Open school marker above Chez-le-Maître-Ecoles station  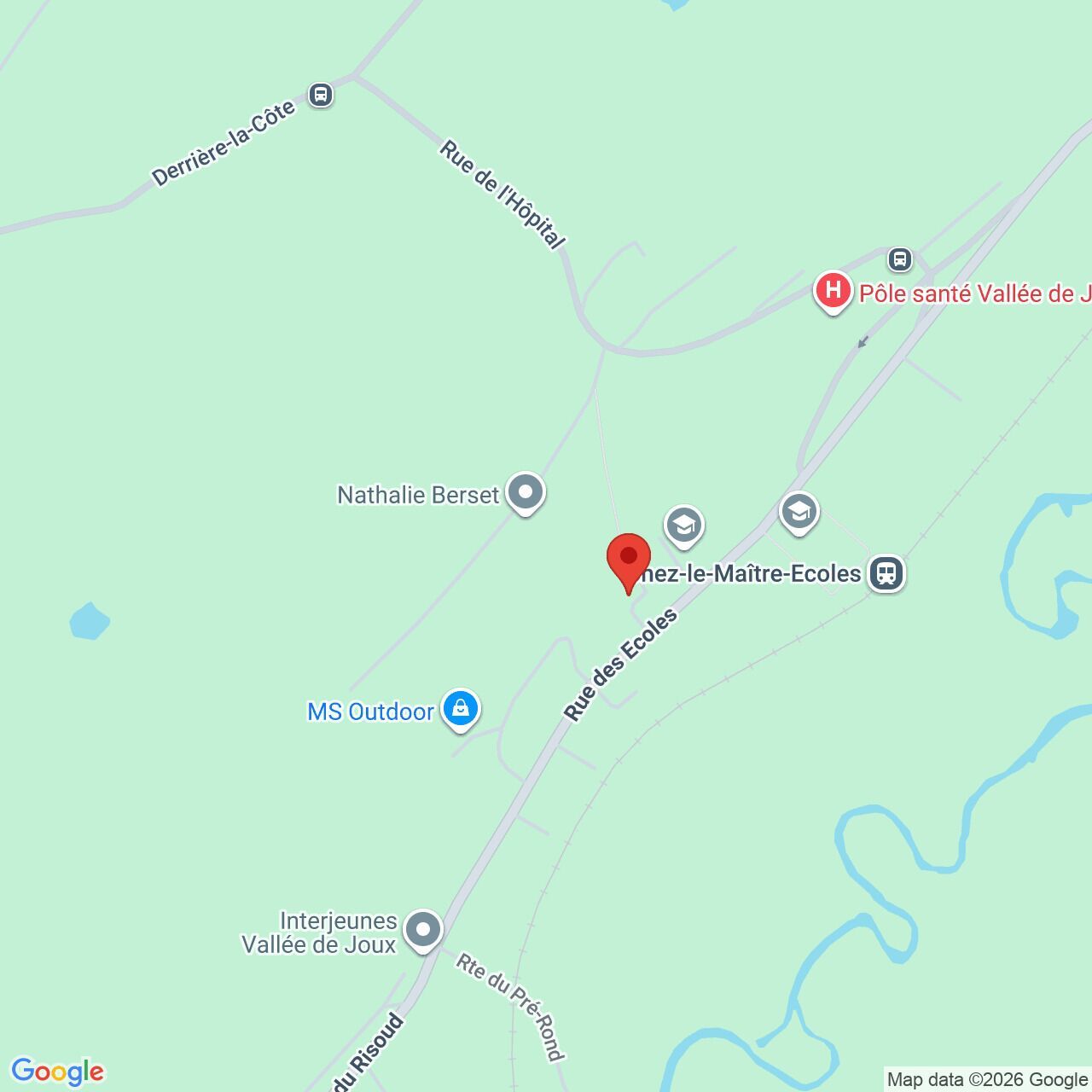799,513
